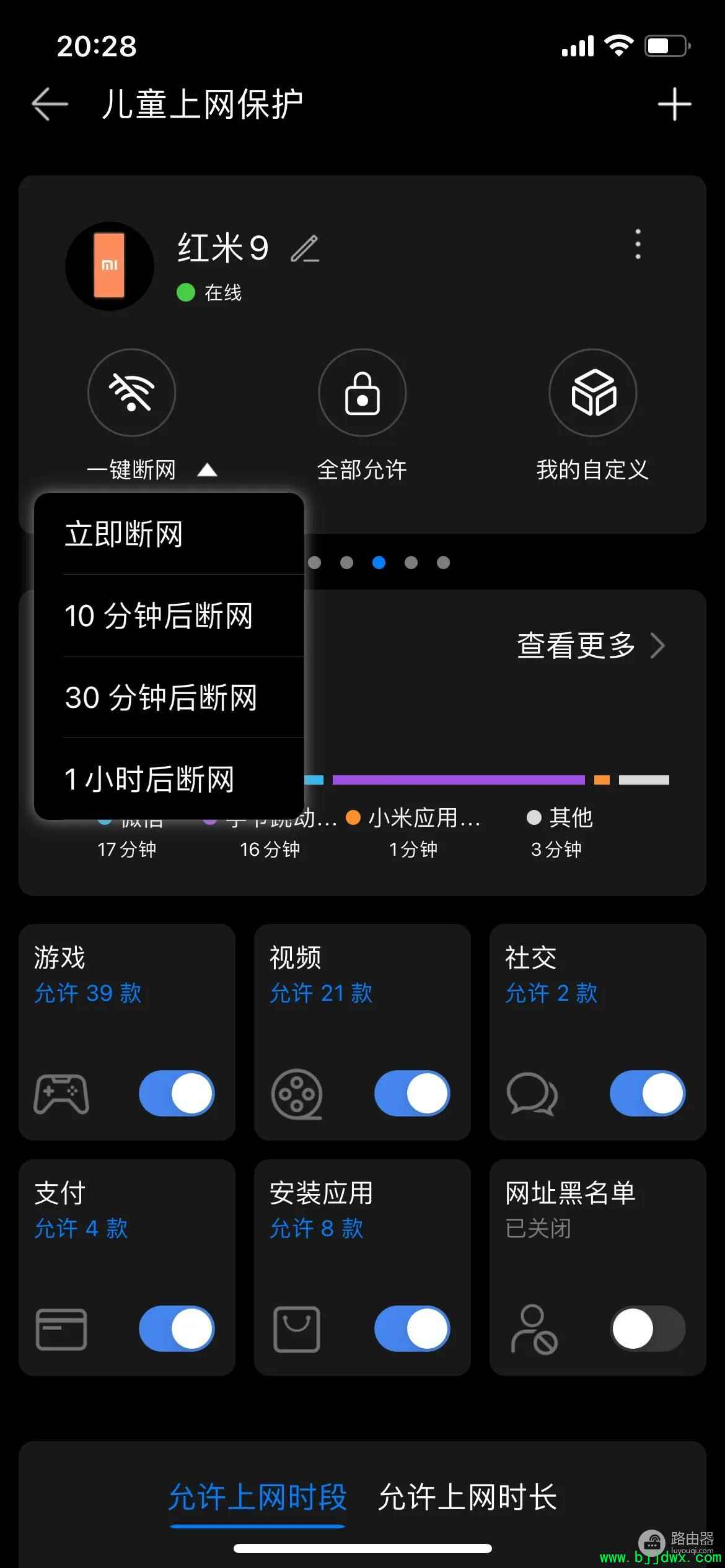Toggle off the 游戏 switch

tap(177, 1093)
